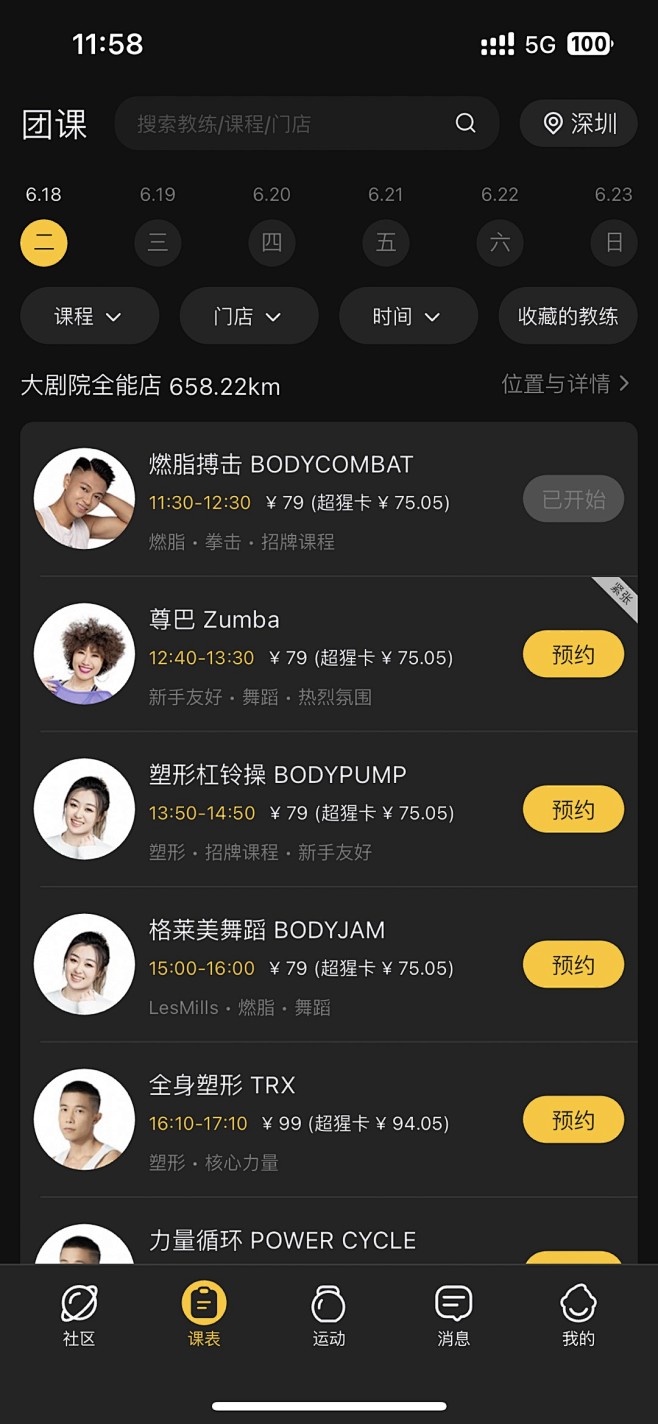658x1424 pixels.
Task: Book the 格莱美舞蹈 BODYJAM class
Action: [573, 965]
